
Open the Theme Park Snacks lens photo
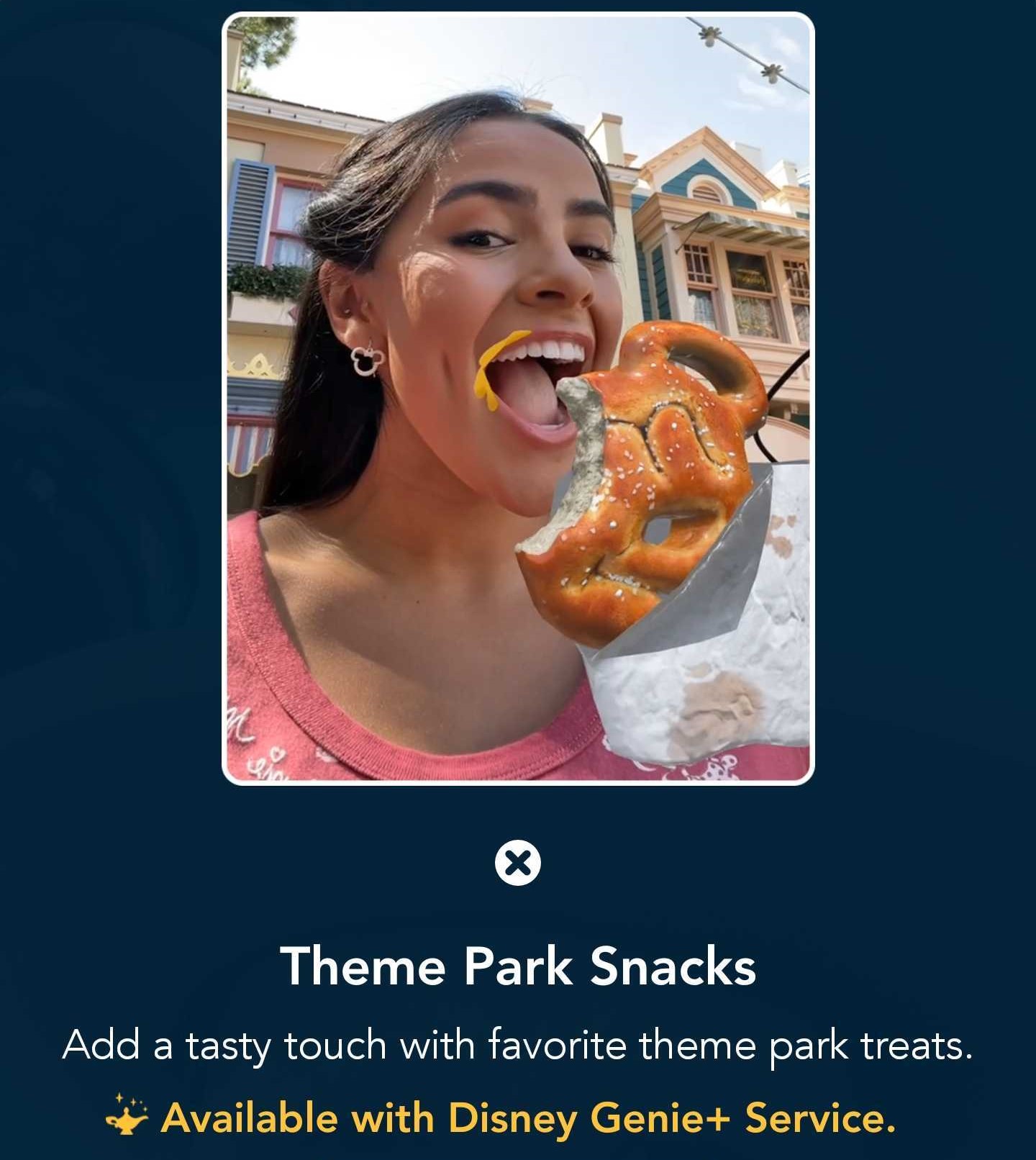click(x=518, y=398)
